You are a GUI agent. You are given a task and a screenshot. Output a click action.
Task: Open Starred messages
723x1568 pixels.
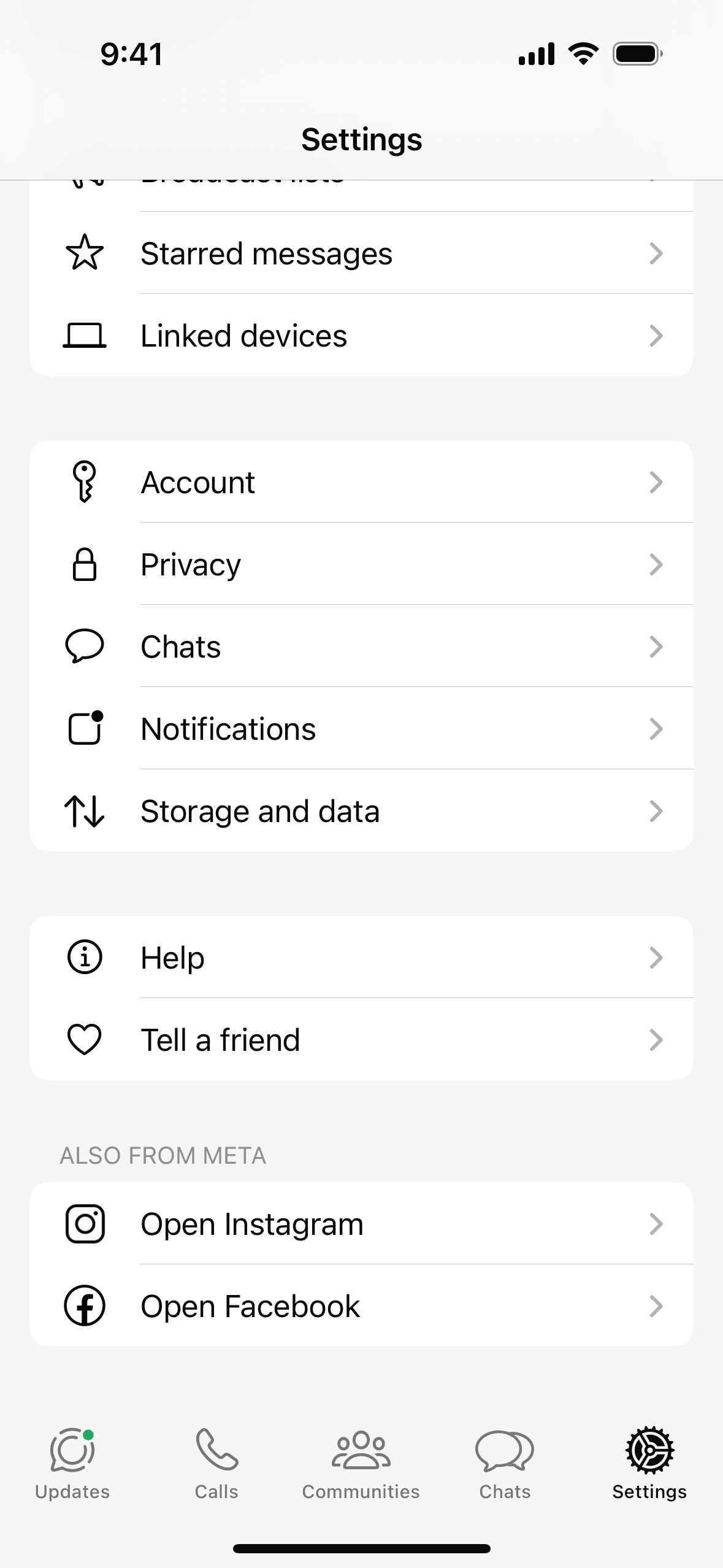pyautogui.click(x=361, y=253)
